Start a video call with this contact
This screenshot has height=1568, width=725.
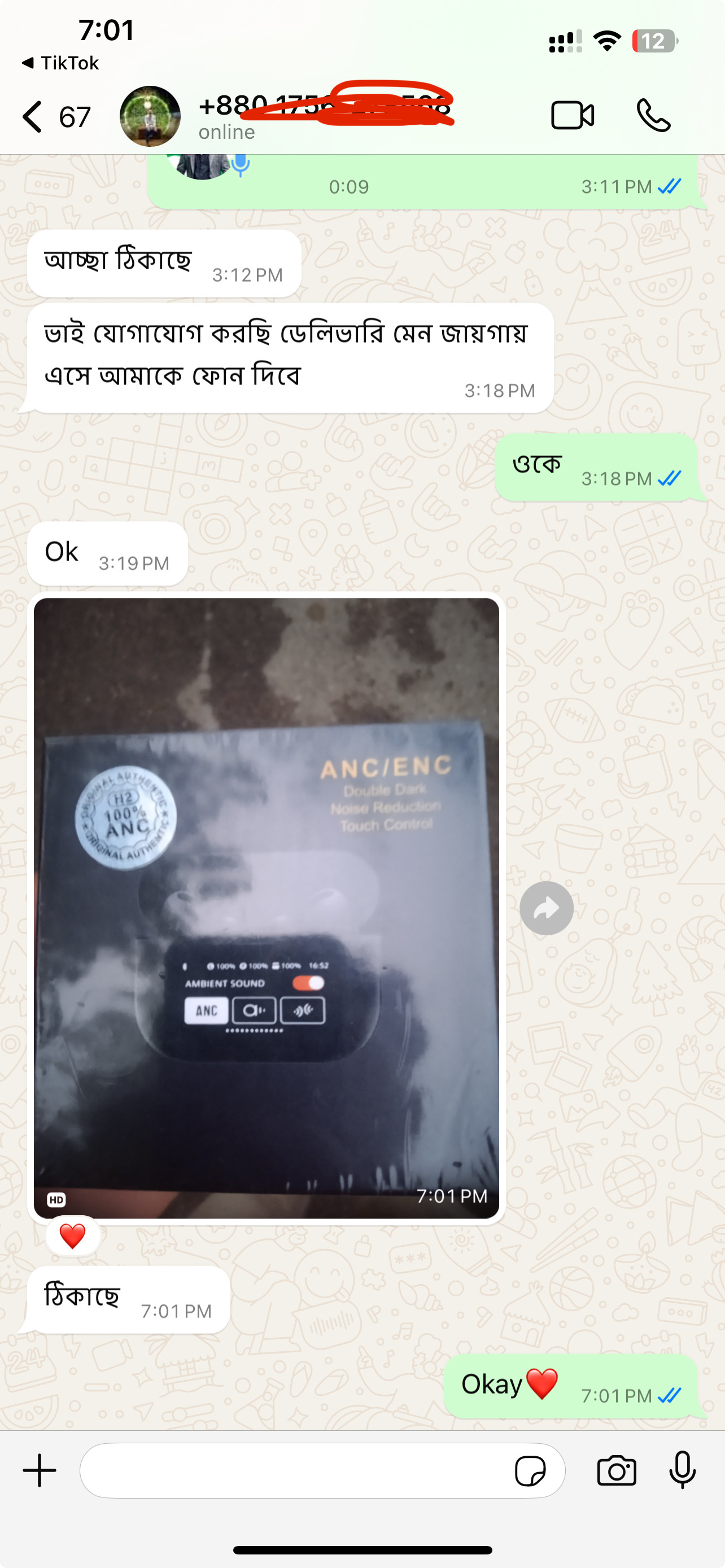[572, 116]
